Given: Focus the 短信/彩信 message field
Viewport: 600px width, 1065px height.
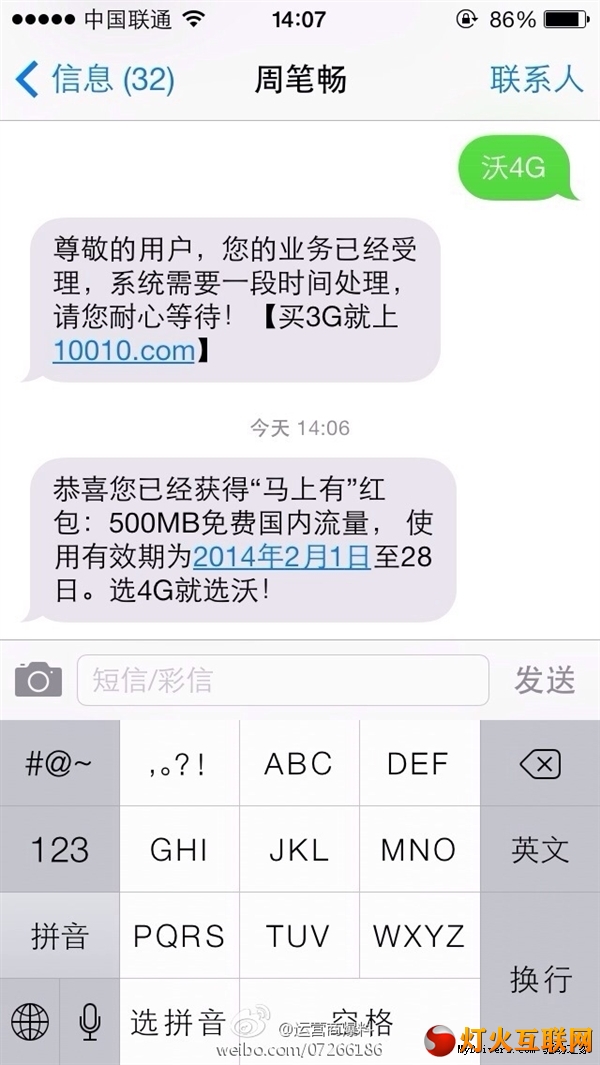Looking at the screenshot, I should click(282, 680).
